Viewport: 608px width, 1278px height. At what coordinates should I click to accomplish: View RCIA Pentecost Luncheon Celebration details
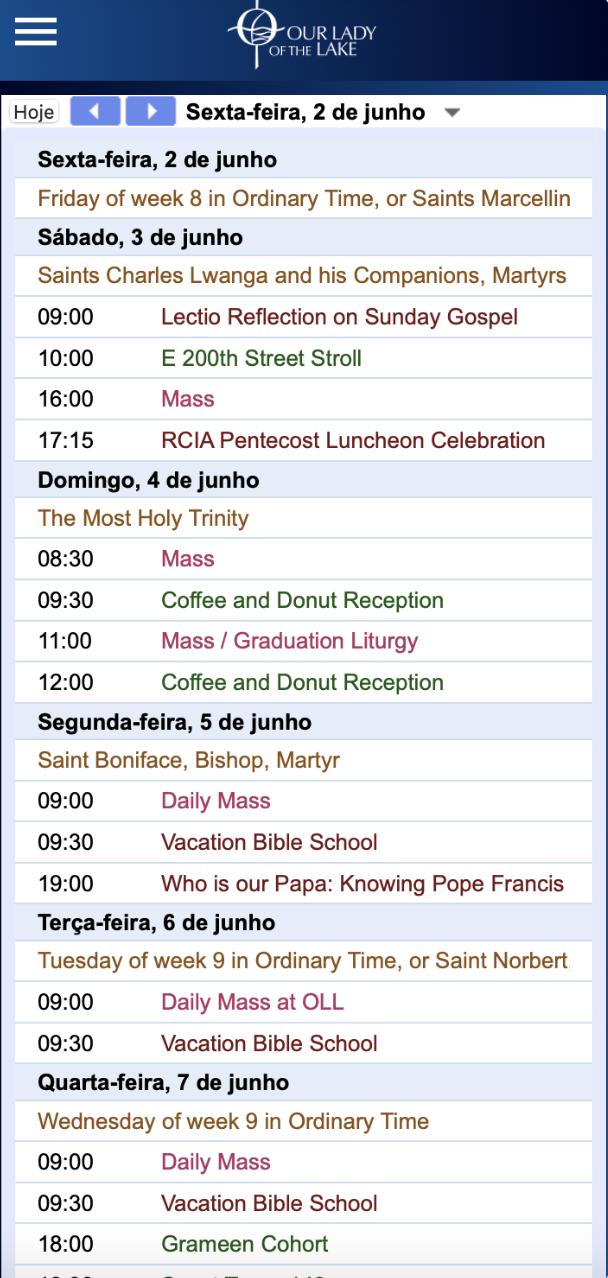353,440
